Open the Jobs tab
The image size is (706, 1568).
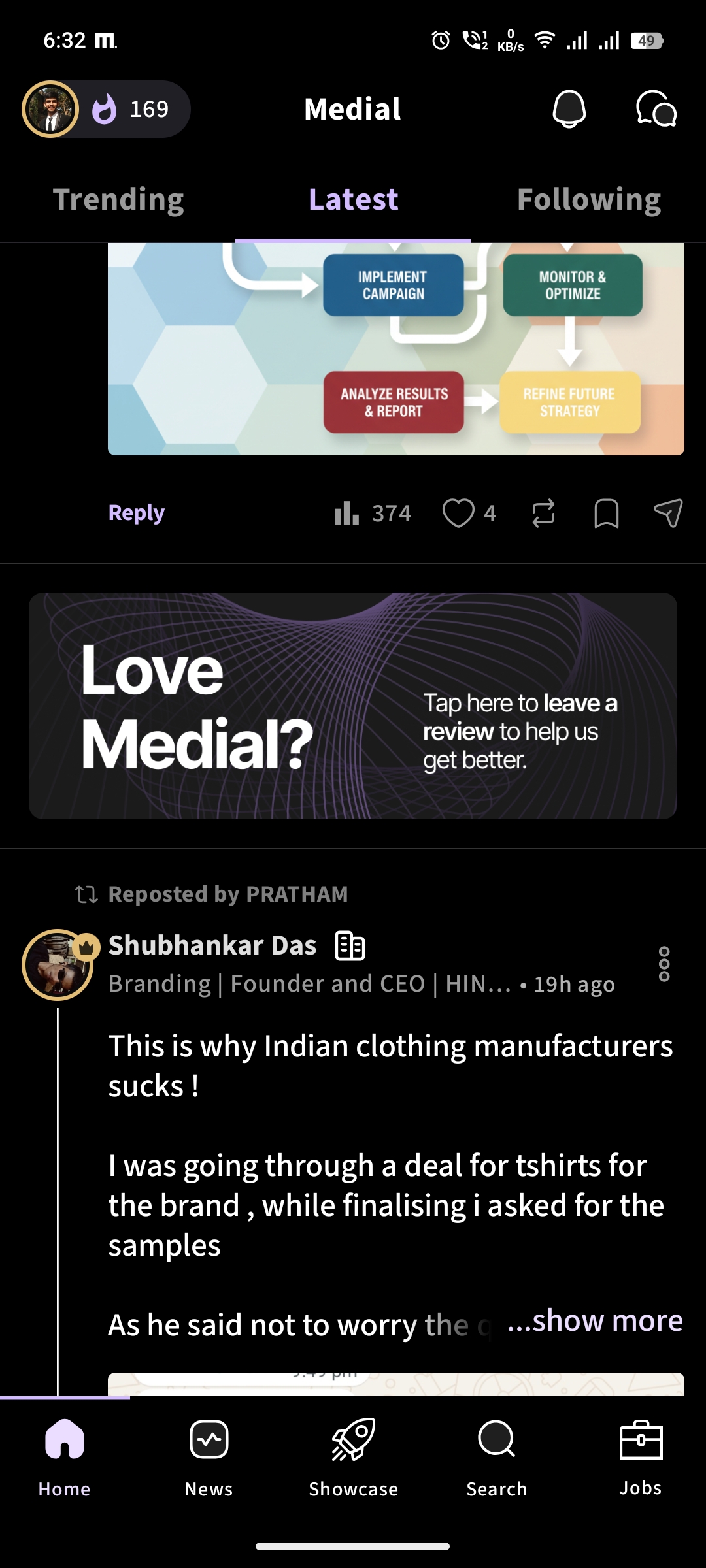coord(641,1457)
